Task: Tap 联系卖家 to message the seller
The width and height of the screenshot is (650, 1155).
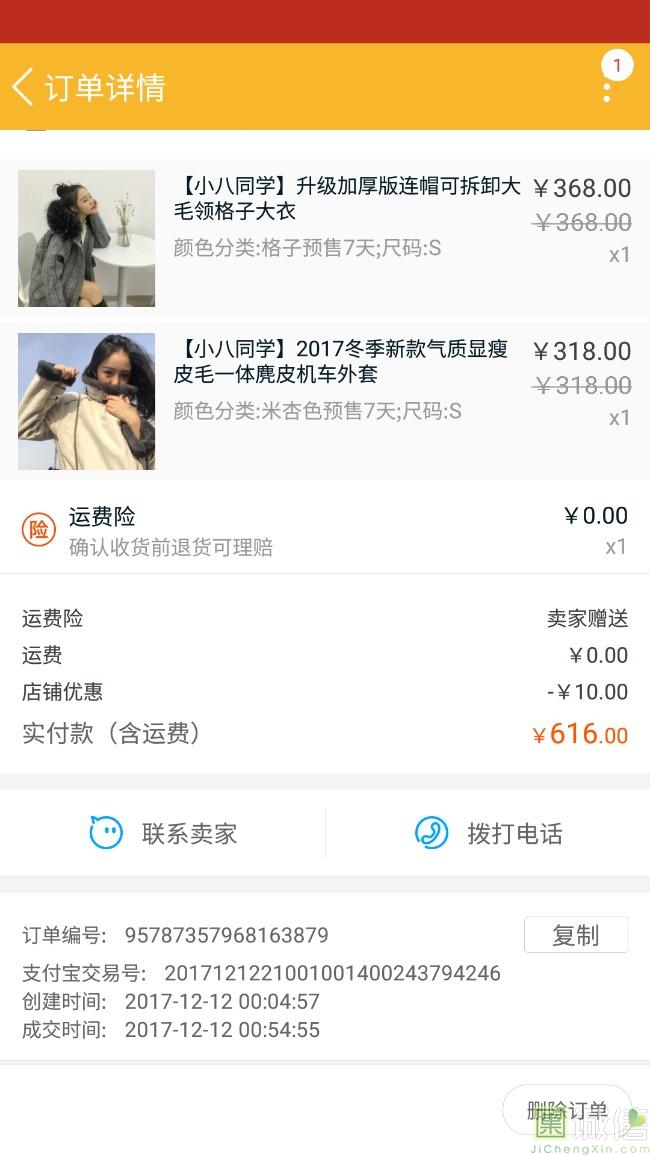Action: [164, 833]
